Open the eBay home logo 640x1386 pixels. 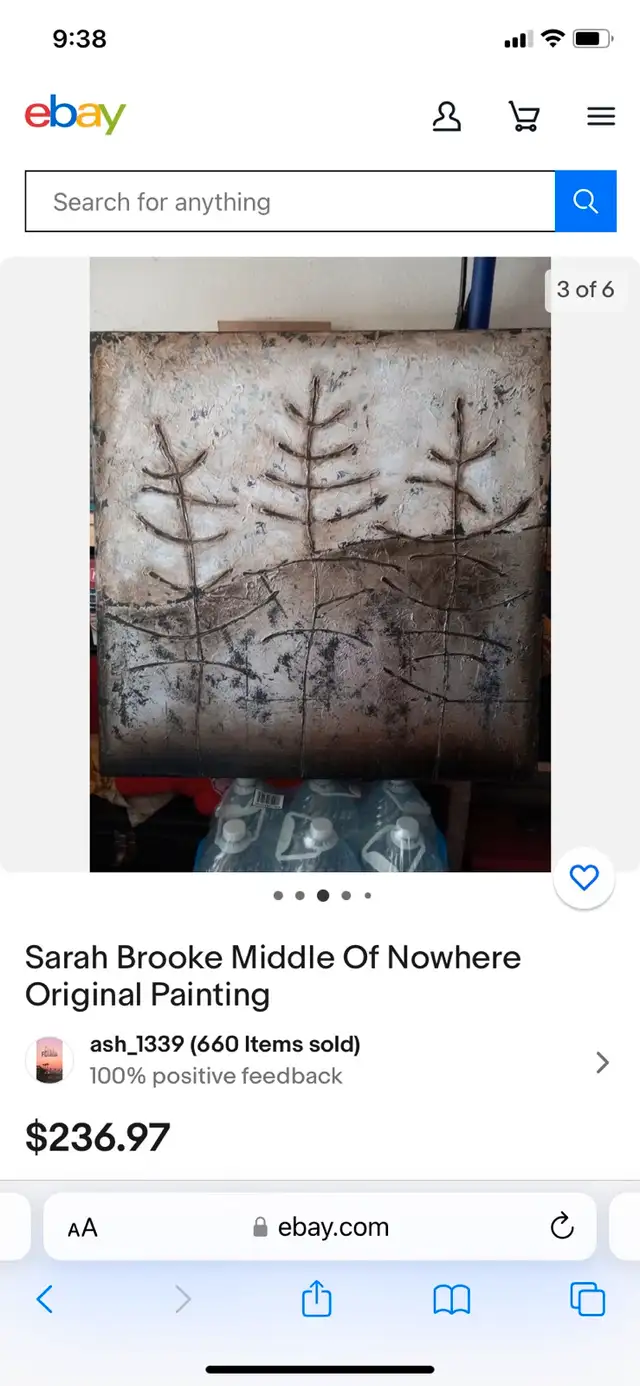pyautogui.click(x=75, y=115)
